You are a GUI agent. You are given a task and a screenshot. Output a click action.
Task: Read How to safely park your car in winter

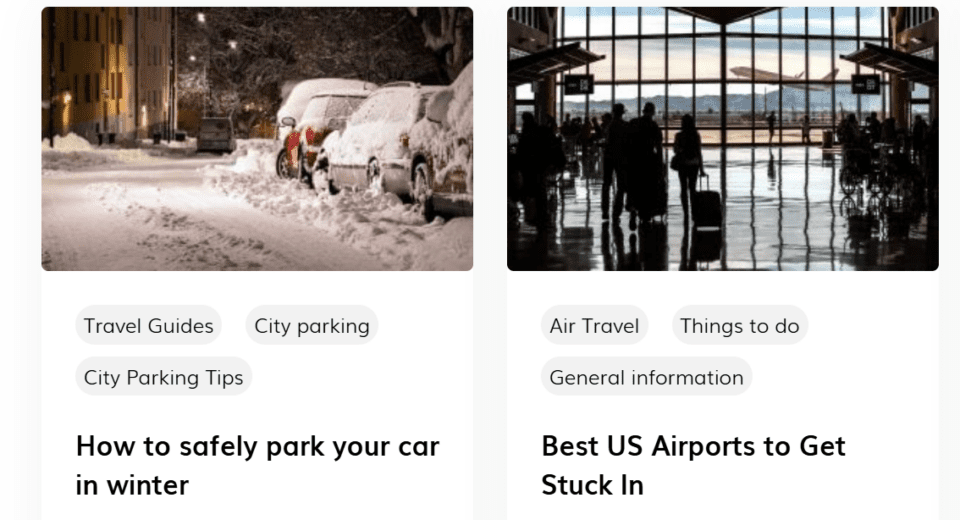pyautogui.click(x=257, y=465)
